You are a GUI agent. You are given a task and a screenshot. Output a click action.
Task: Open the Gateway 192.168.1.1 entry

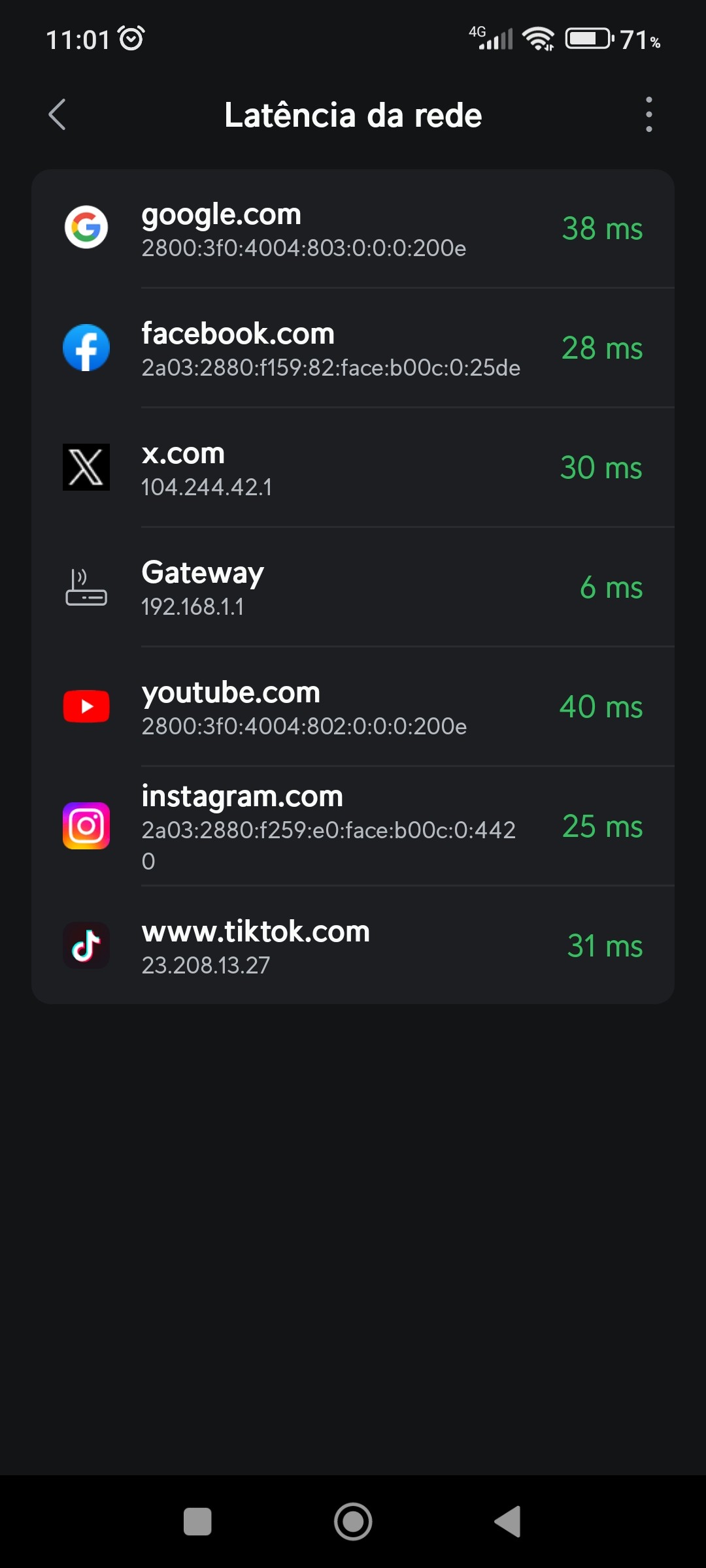point(353,587)
